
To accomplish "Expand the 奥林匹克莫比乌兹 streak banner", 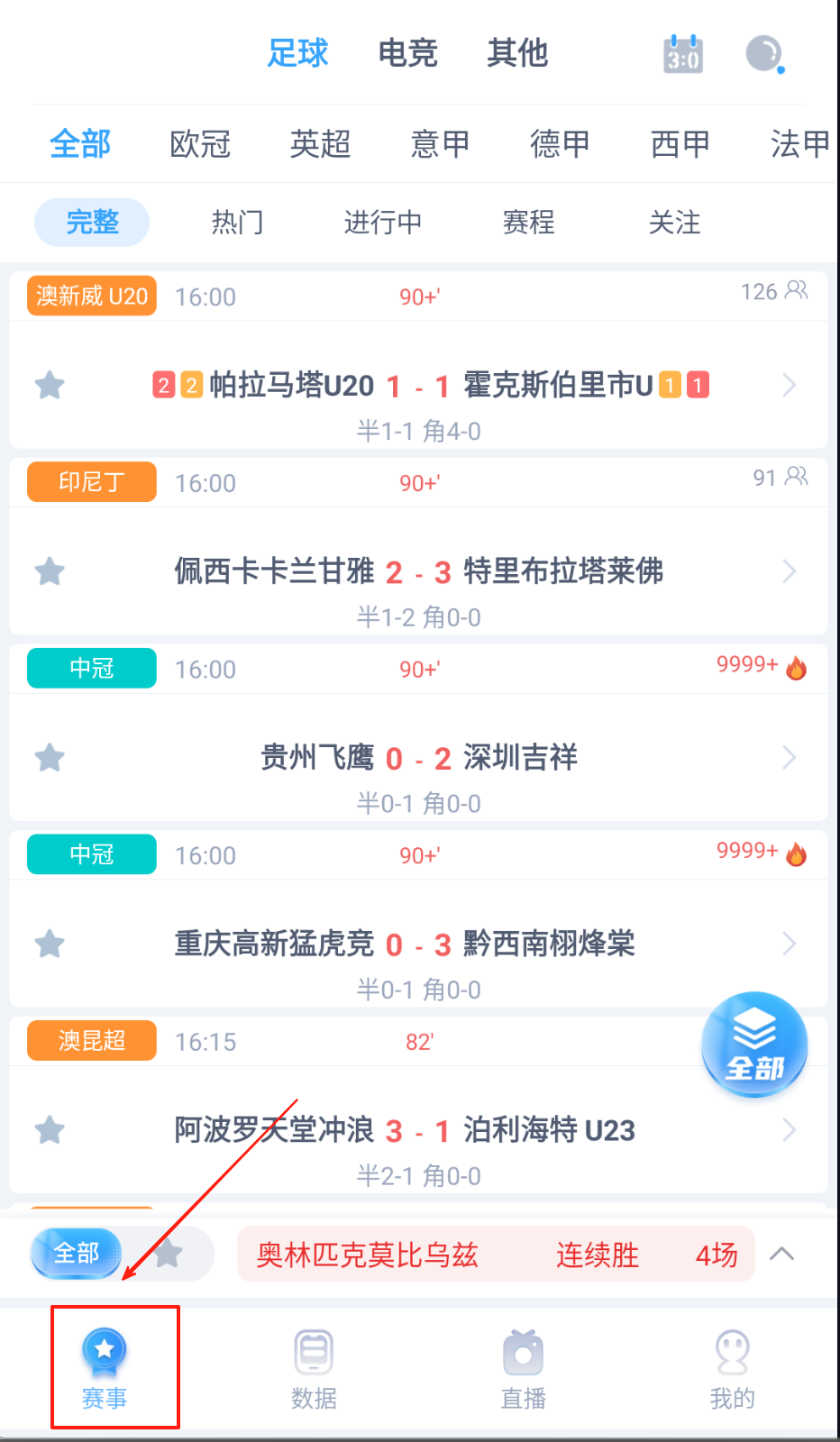I will (x=781, y=1254).
